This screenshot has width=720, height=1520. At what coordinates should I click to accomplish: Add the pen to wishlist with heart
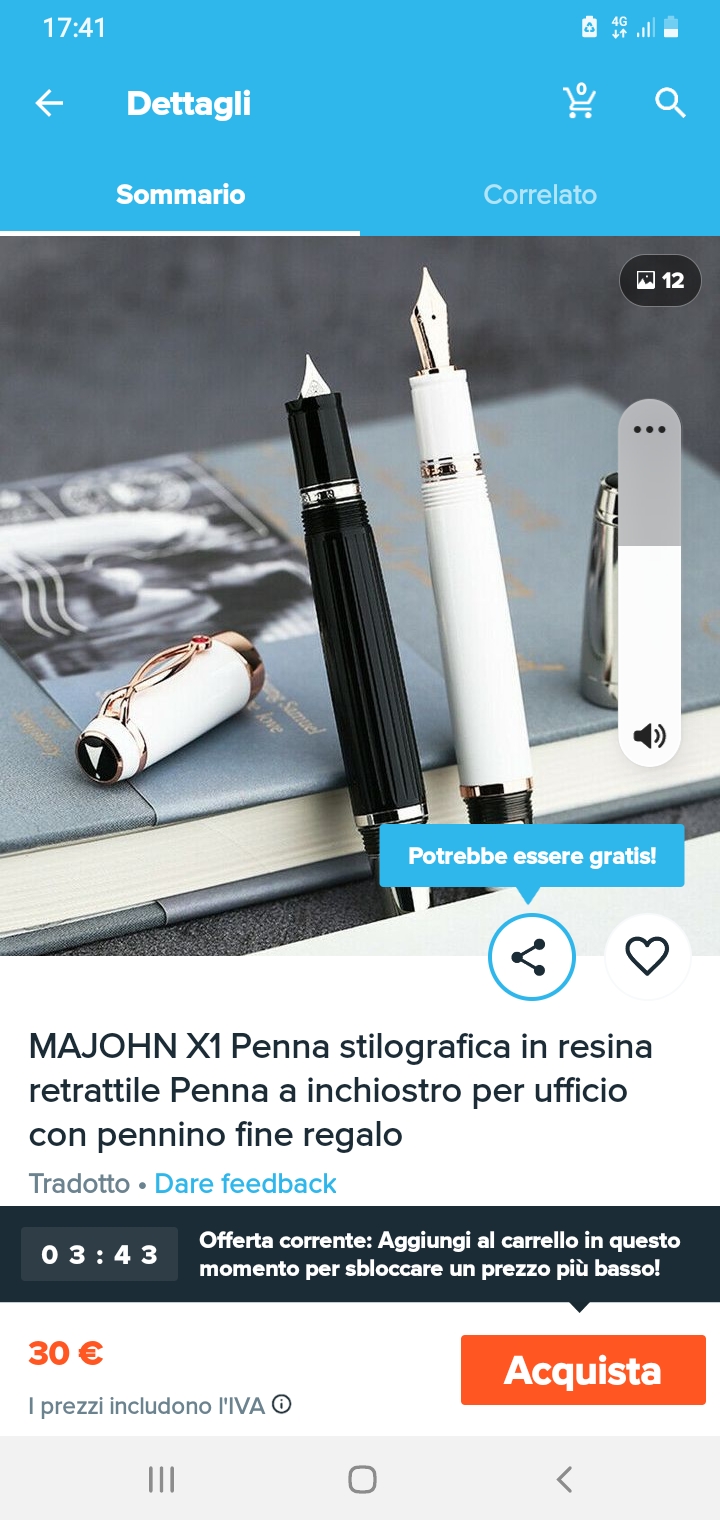click(x=647, y=957)
